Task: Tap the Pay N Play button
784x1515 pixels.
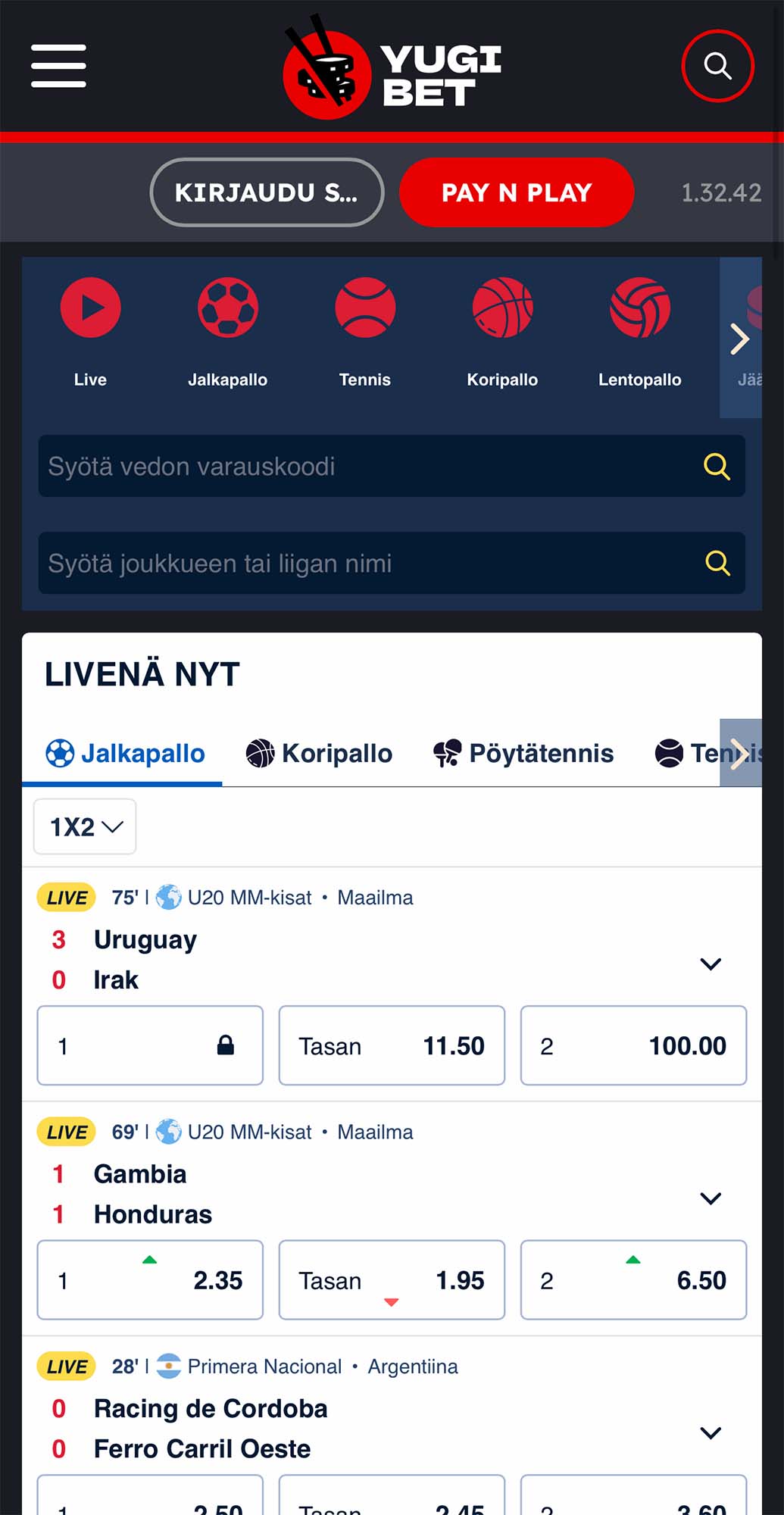Action: point(516,192)
